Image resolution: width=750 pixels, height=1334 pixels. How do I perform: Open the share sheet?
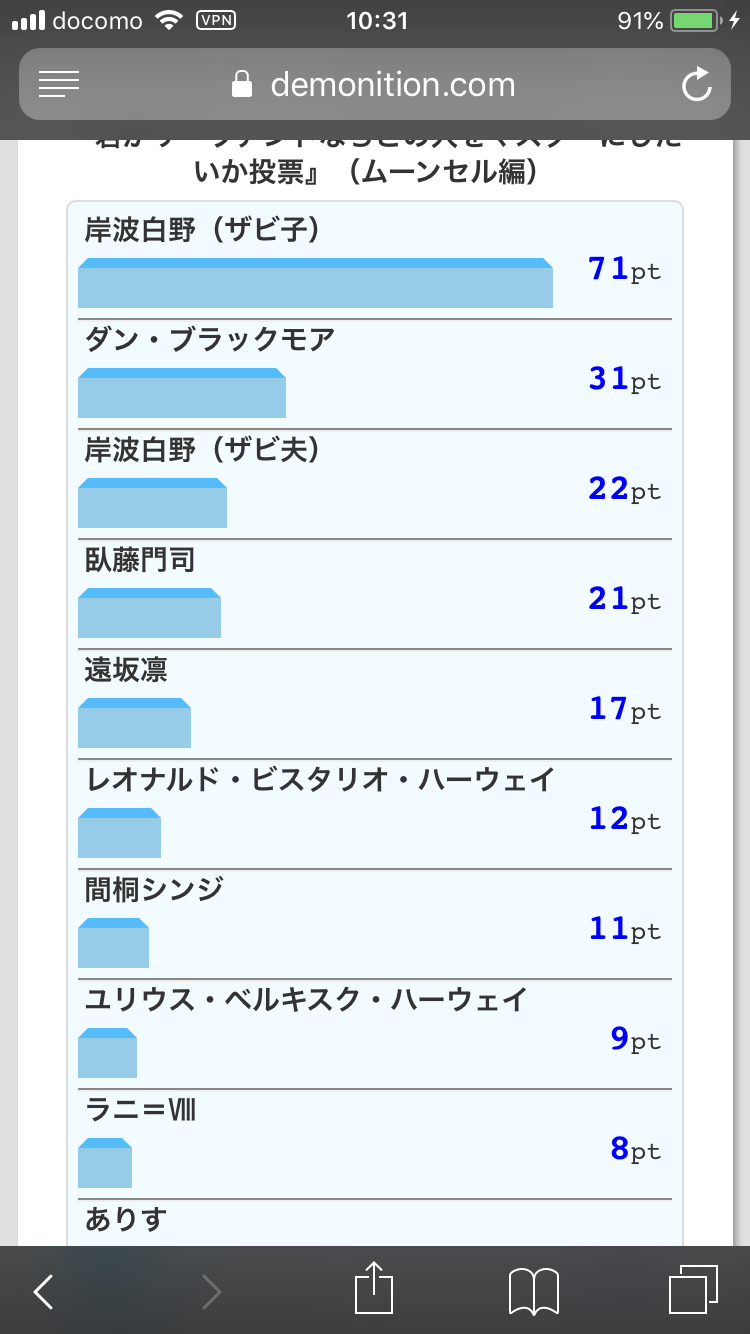(x=375, y=1288)
